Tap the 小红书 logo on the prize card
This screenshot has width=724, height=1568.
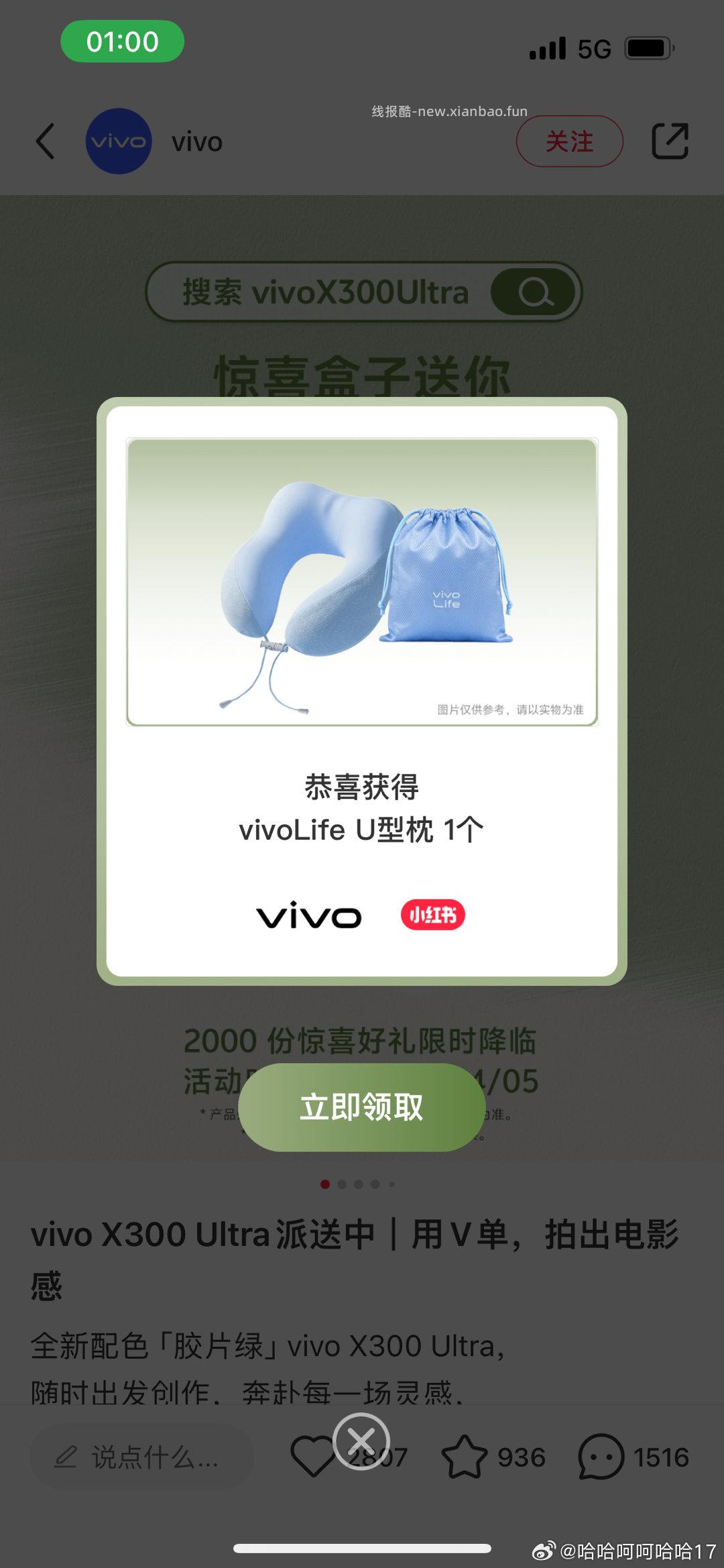pos(434,914)
